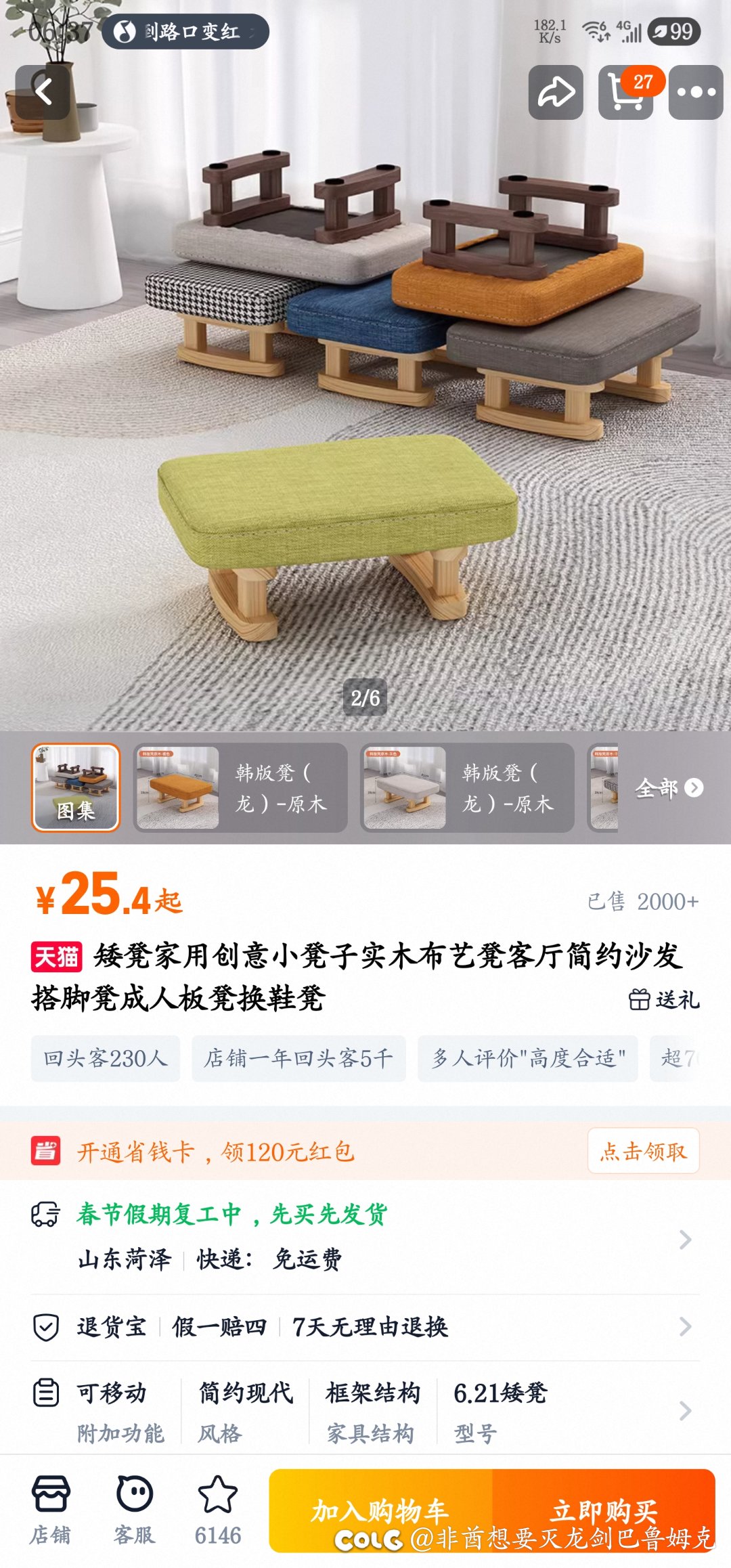Select the orange 韩版凳 variant
The height and width of the screenshot is (1568, 731).
[x=240, y=787]
